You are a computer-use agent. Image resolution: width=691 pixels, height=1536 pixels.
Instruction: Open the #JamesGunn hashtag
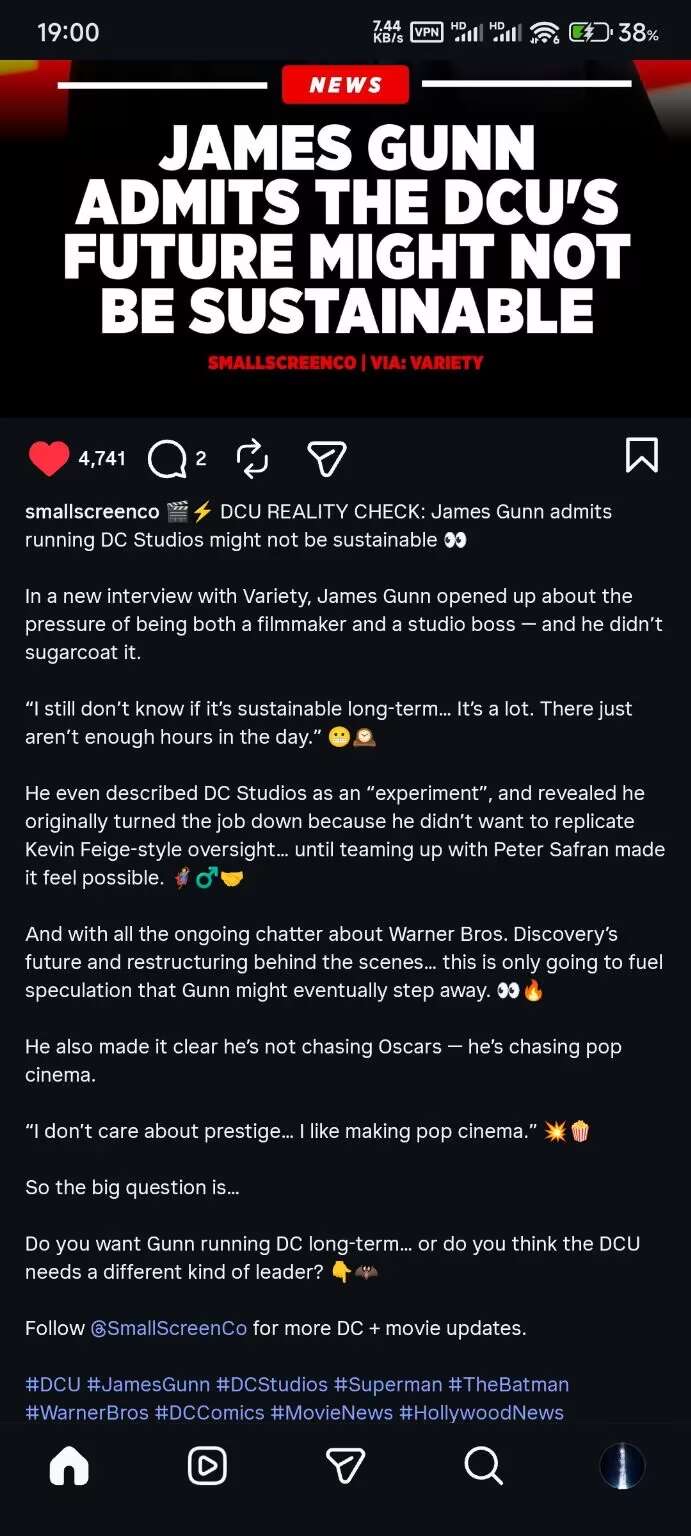(x=148, y=1385)
